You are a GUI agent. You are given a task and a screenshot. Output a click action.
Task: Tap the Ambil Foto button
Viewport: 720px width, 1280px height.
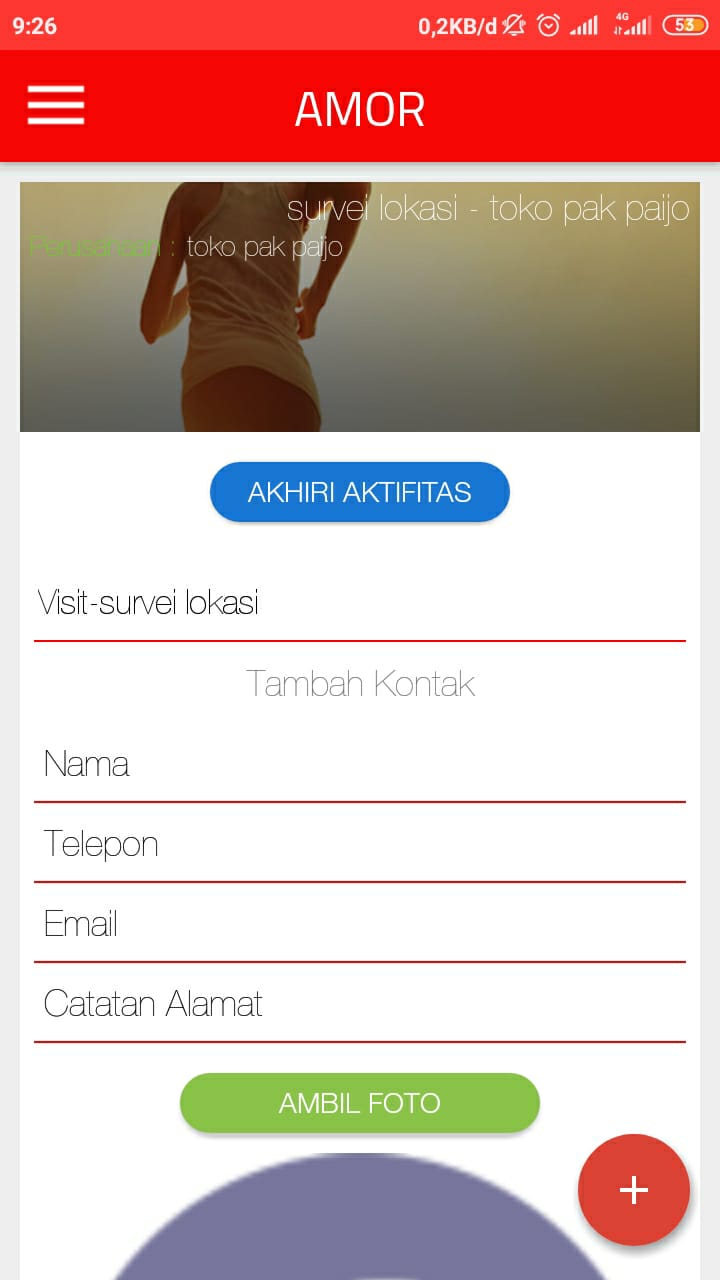(360, 1103)
